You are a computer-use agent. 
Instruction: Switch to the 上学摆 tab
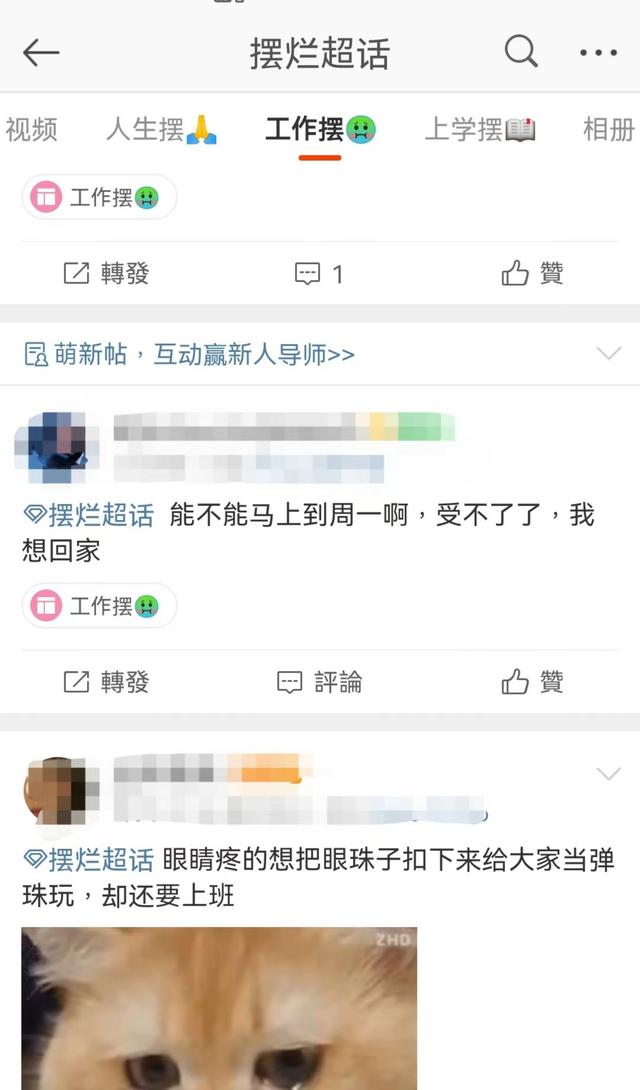480,129
